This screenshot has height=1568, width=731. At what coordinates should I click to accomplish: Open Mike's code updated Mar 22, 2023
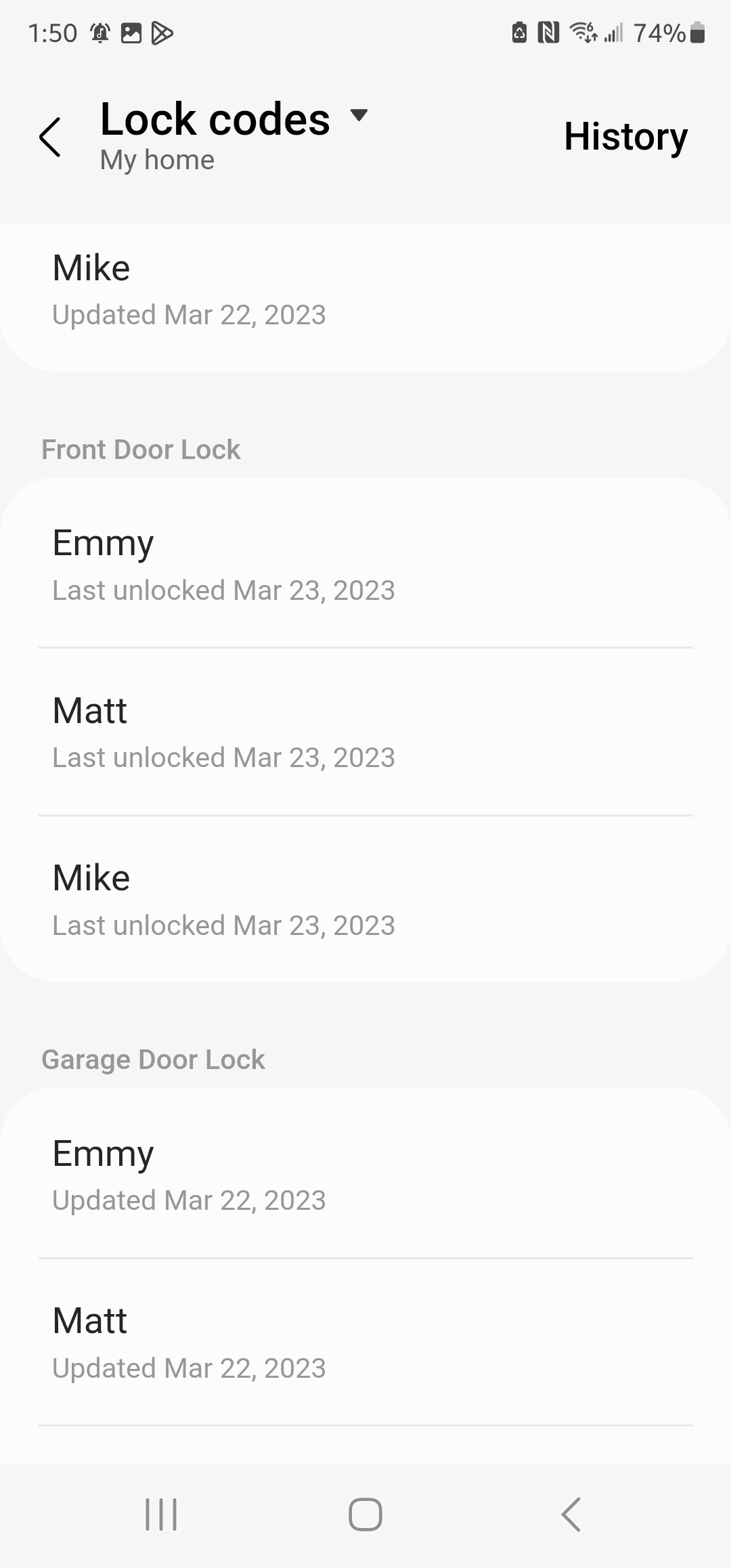point(365,290)
